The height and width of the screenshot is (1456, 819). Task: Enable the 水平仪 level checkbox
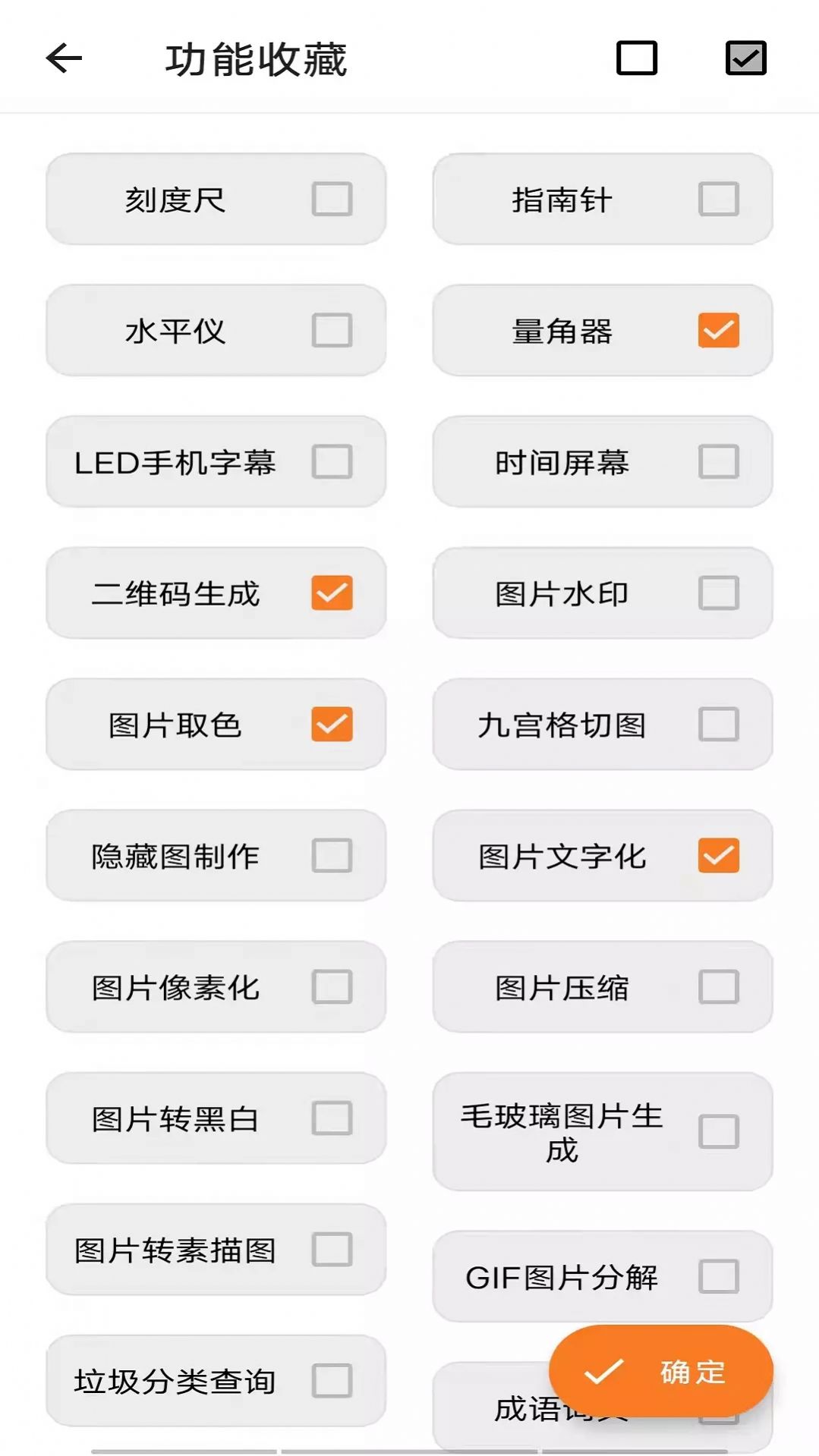tap(332, 330)
